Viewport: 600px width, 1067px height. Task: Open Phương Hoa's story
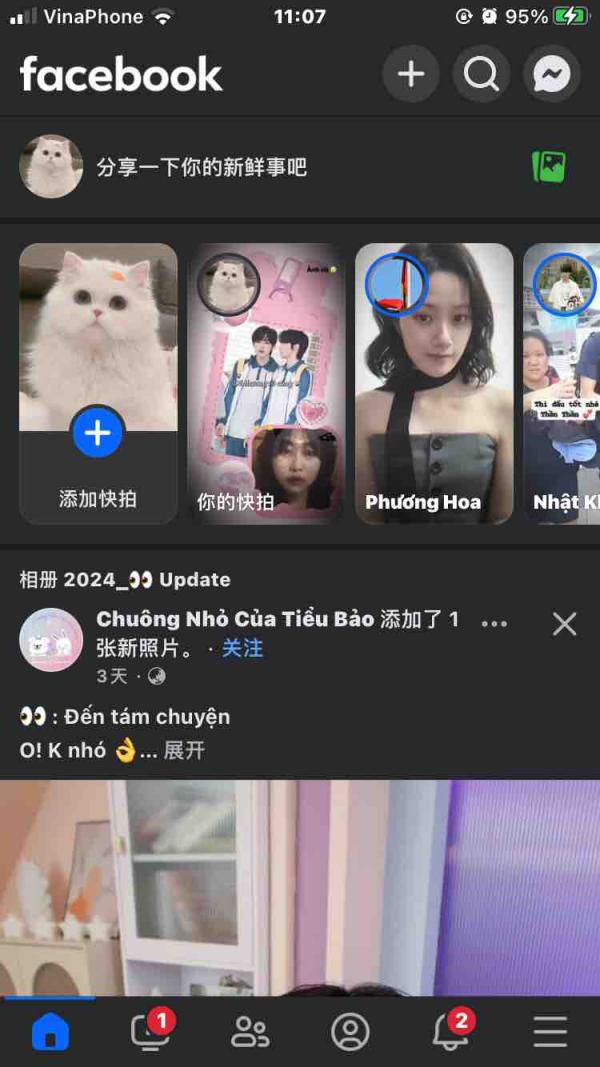434,384
